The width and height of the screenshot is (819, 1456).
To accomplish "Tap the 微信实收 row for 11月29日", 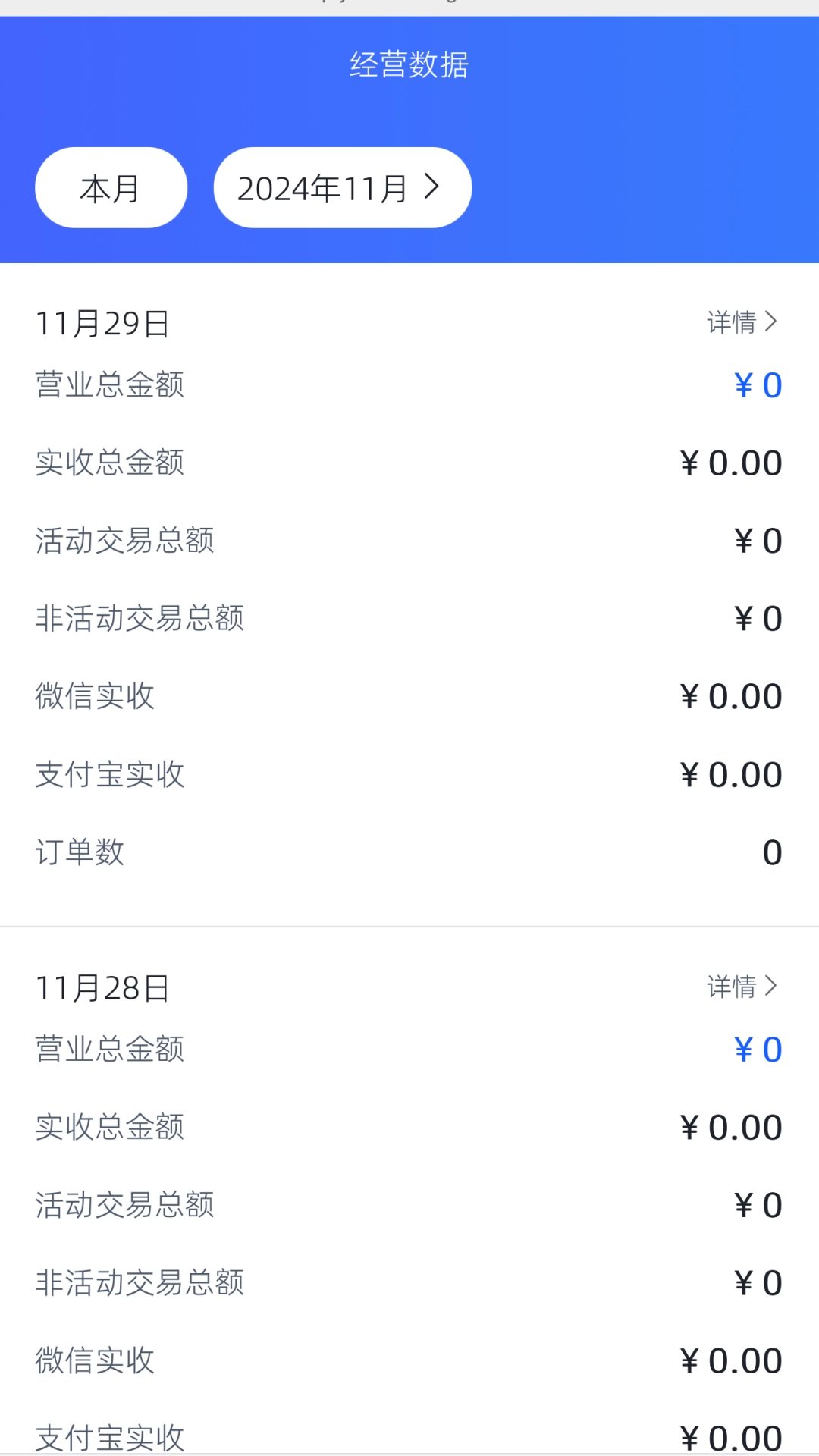I will [x=409, y=695].
